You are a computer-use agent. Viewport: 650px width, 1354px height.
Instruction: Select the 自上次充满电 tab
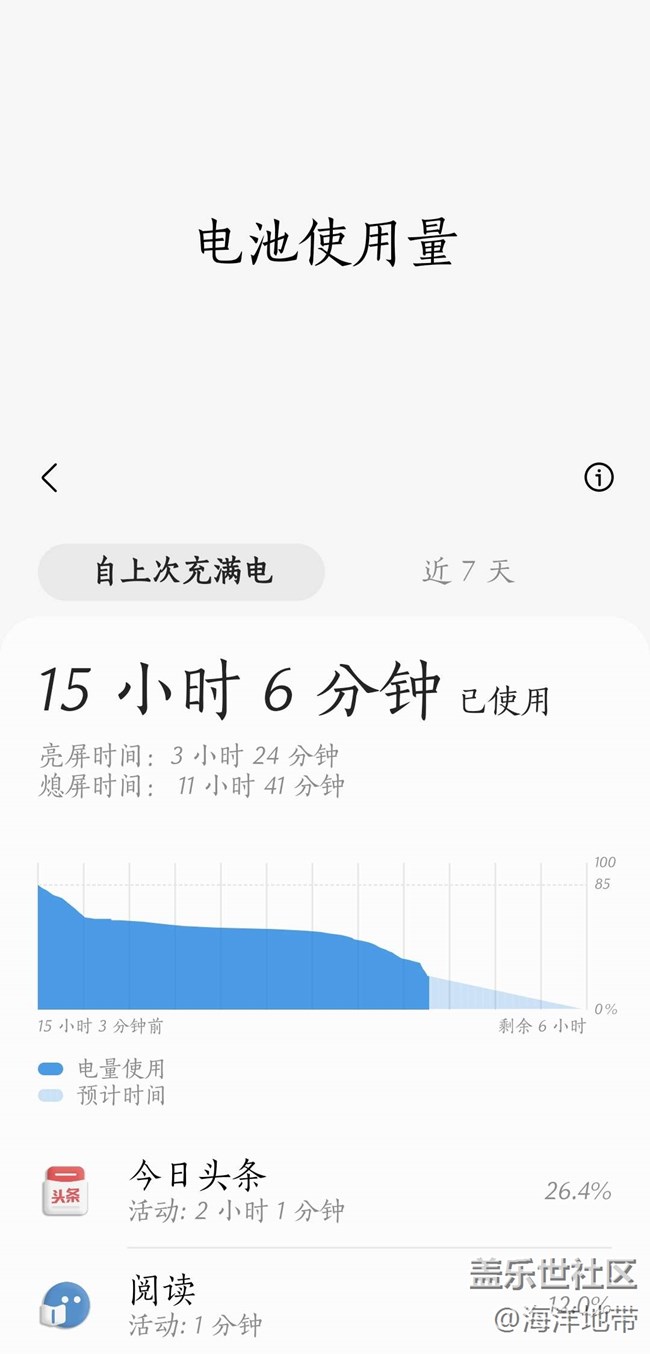pos(182,572)
